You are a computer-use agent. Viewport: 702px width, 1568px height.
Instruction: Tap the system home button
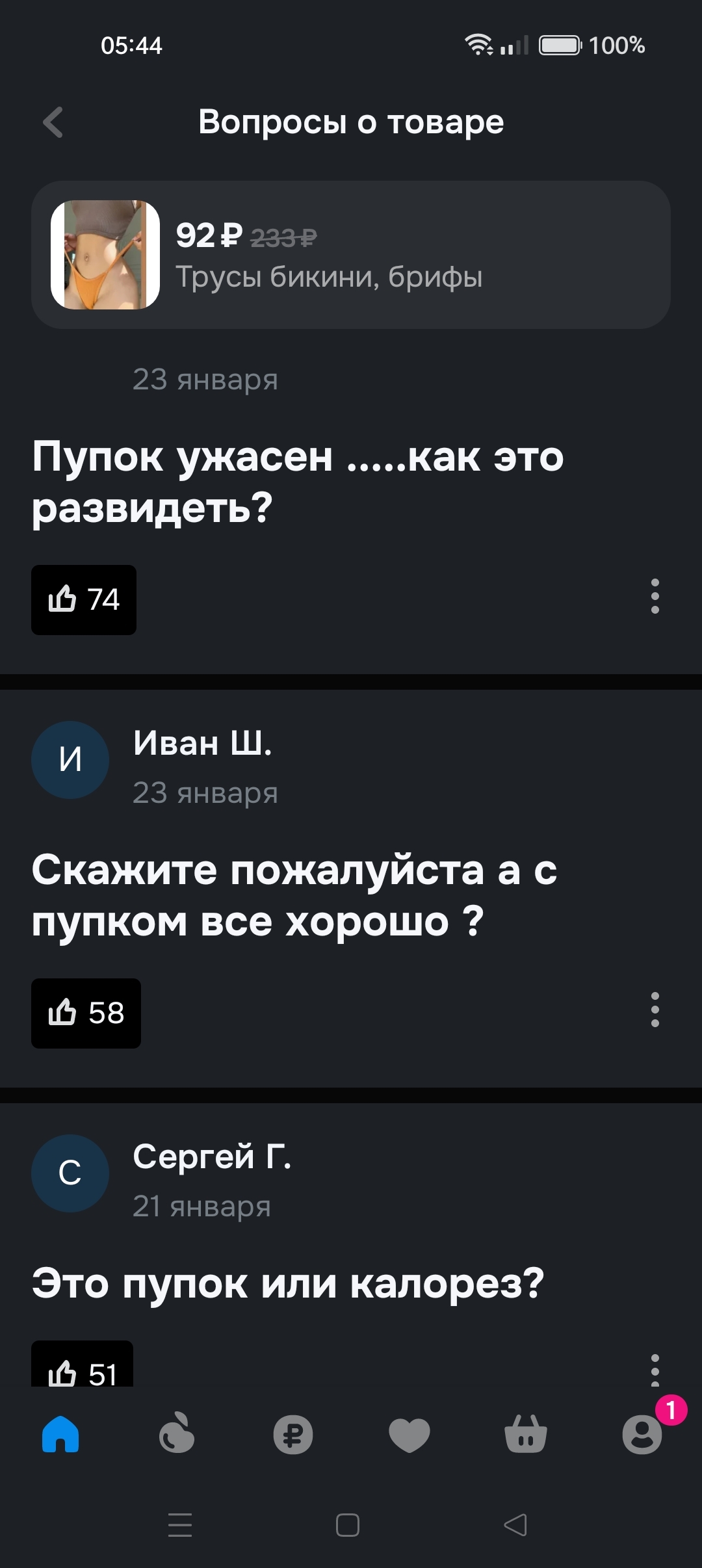click(348, 1525)
